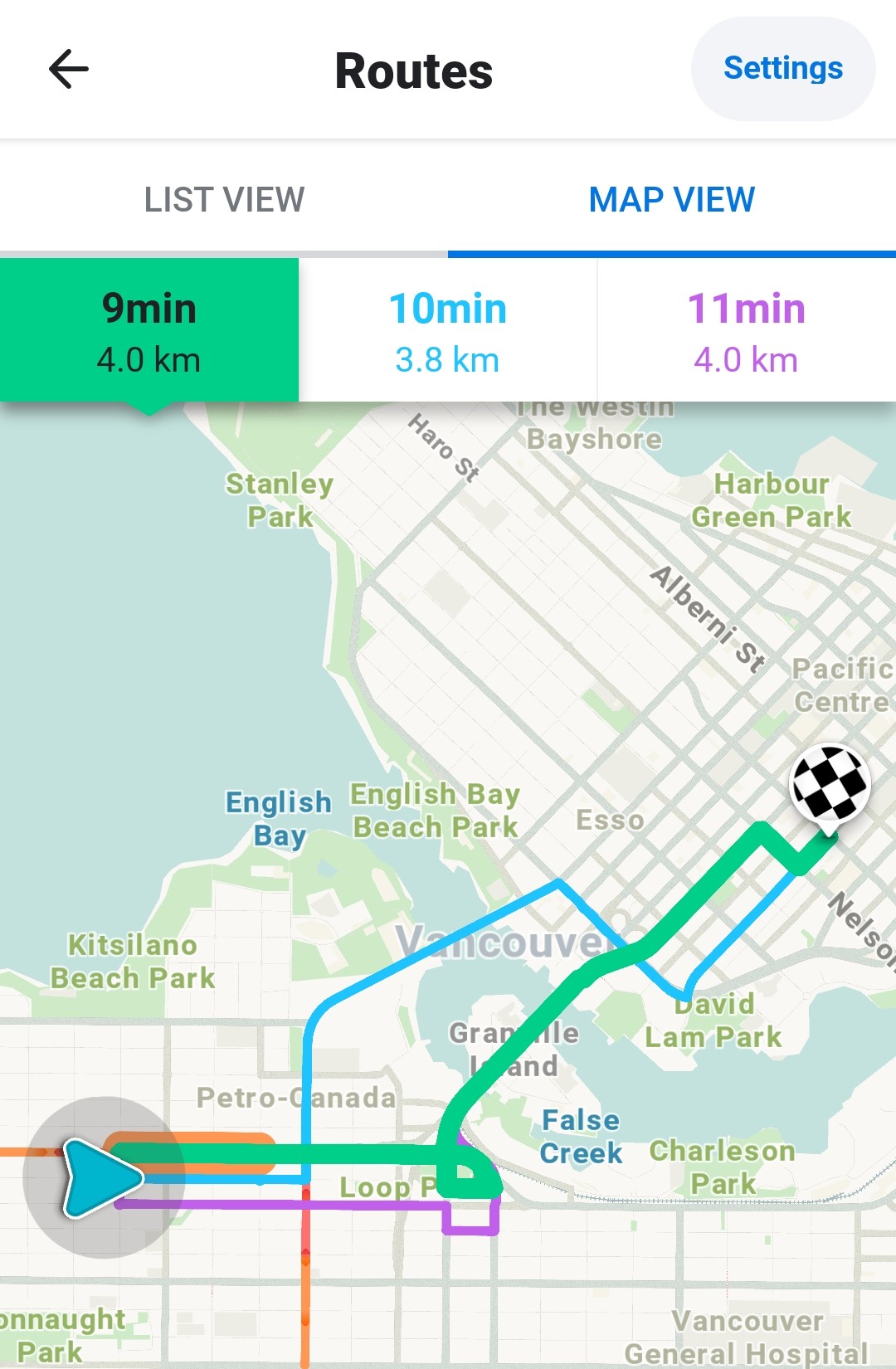Open route Settings
896x1369 pixels.
(782, 69)
